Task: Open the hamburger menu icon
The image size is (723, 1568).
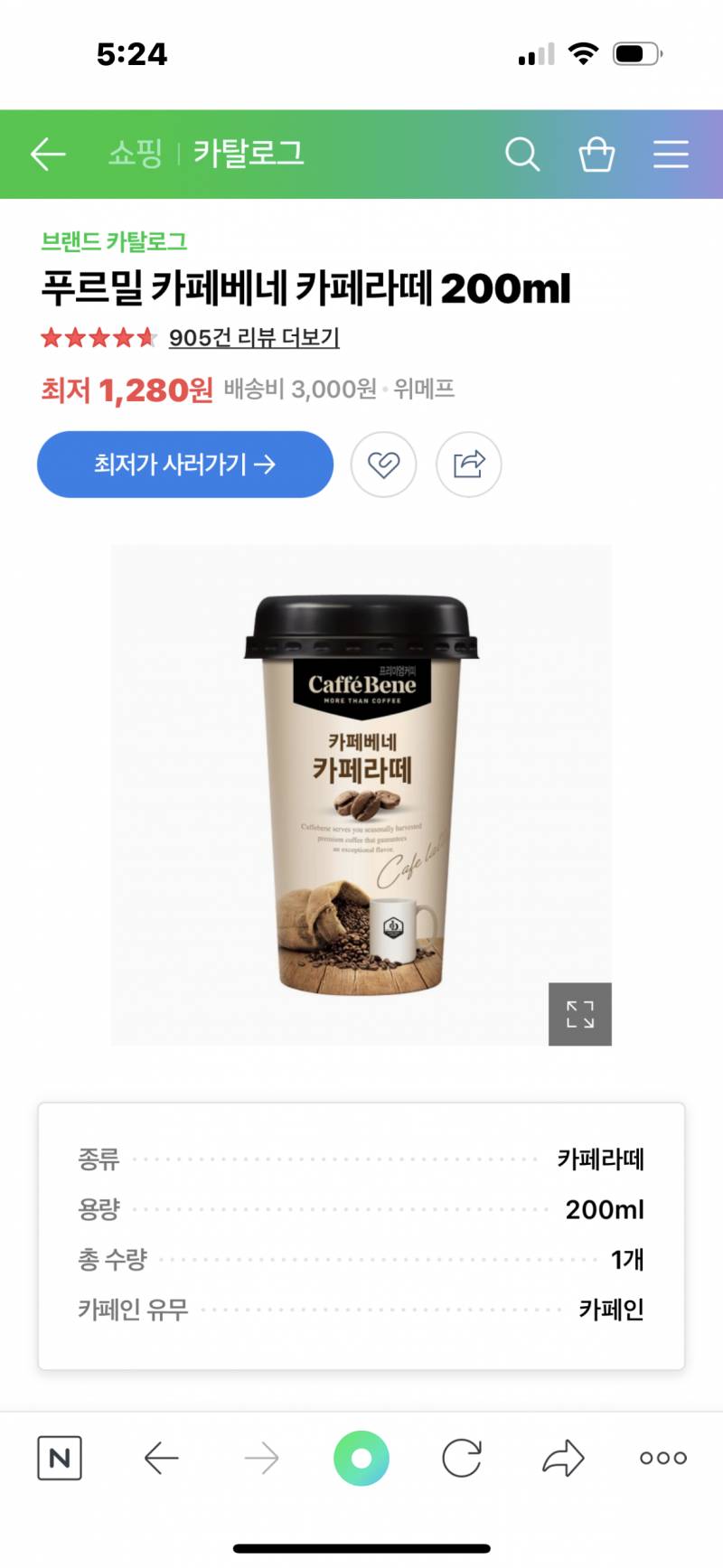Action: (671, 155)
